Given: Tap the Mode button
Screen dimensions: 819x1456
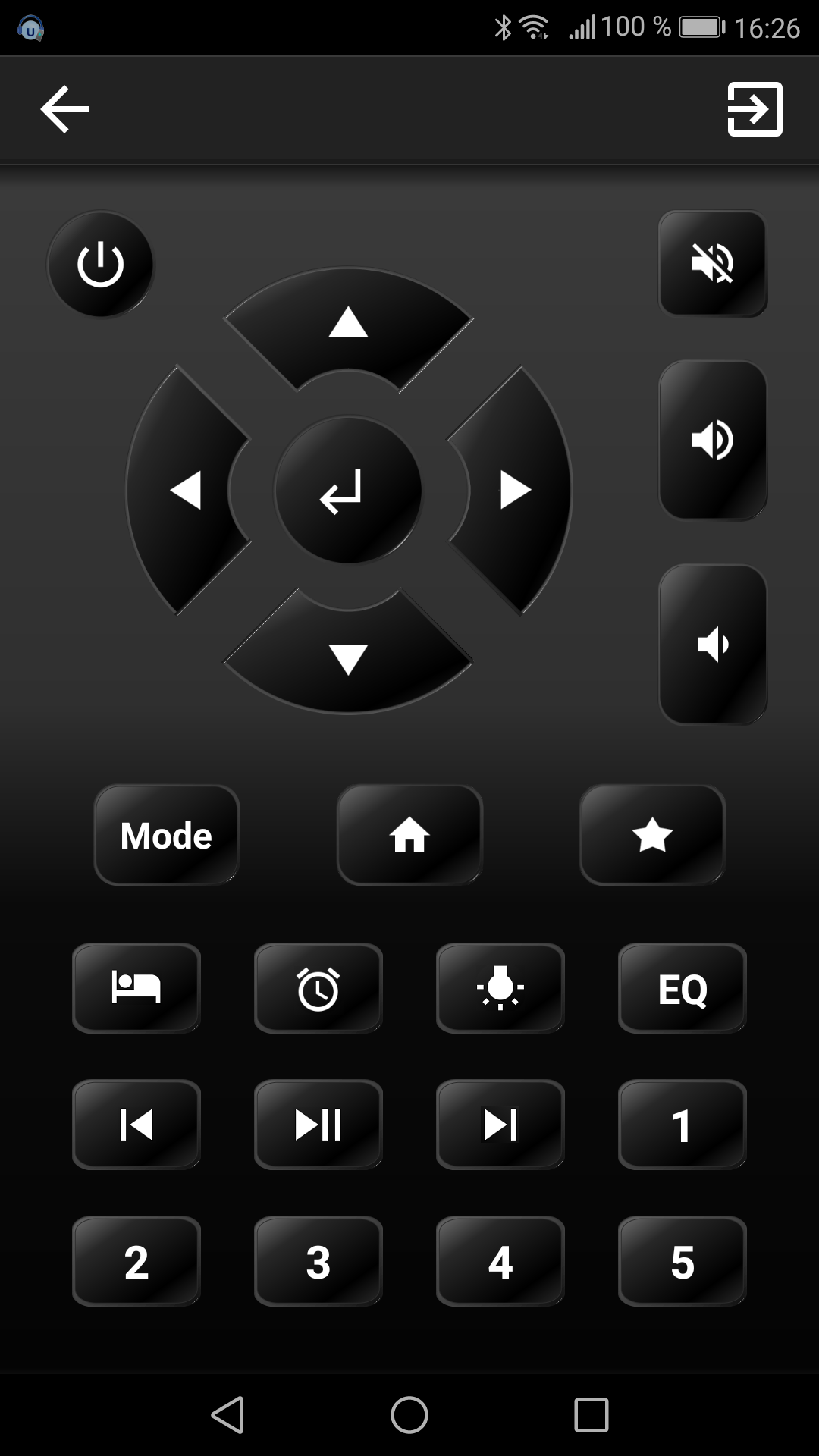Looking at the screenshot, I should click(166, 835).
